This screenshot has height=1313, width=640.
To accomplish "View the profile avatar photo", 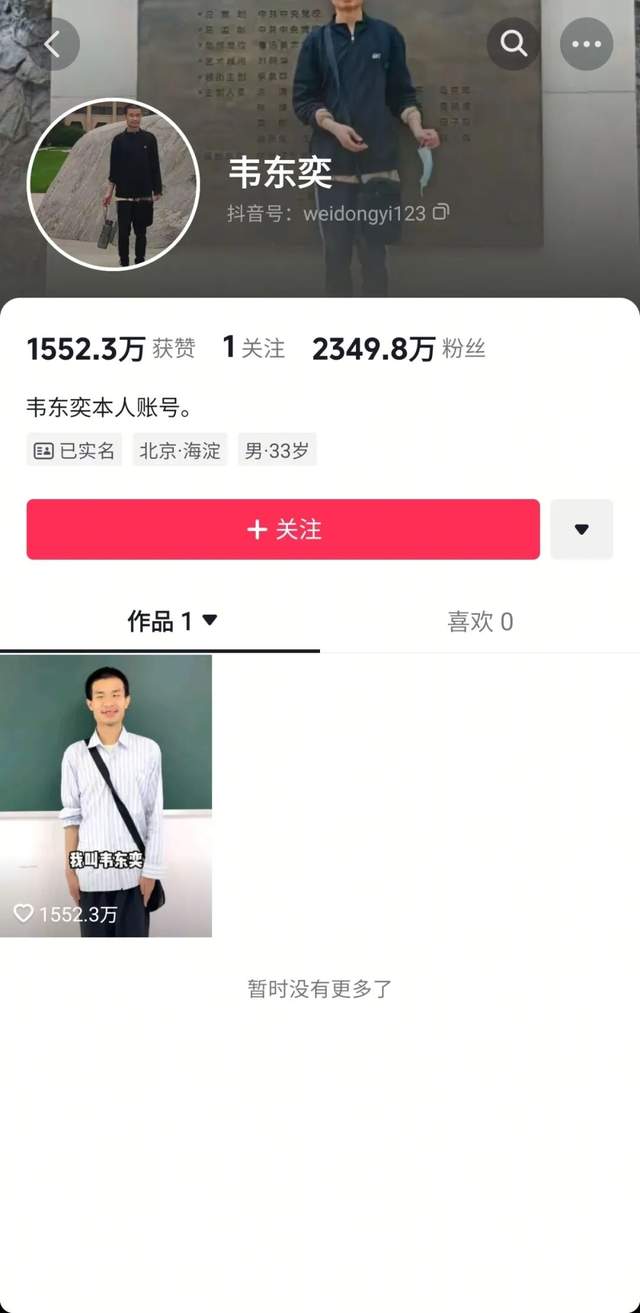I will click(113, 184).
